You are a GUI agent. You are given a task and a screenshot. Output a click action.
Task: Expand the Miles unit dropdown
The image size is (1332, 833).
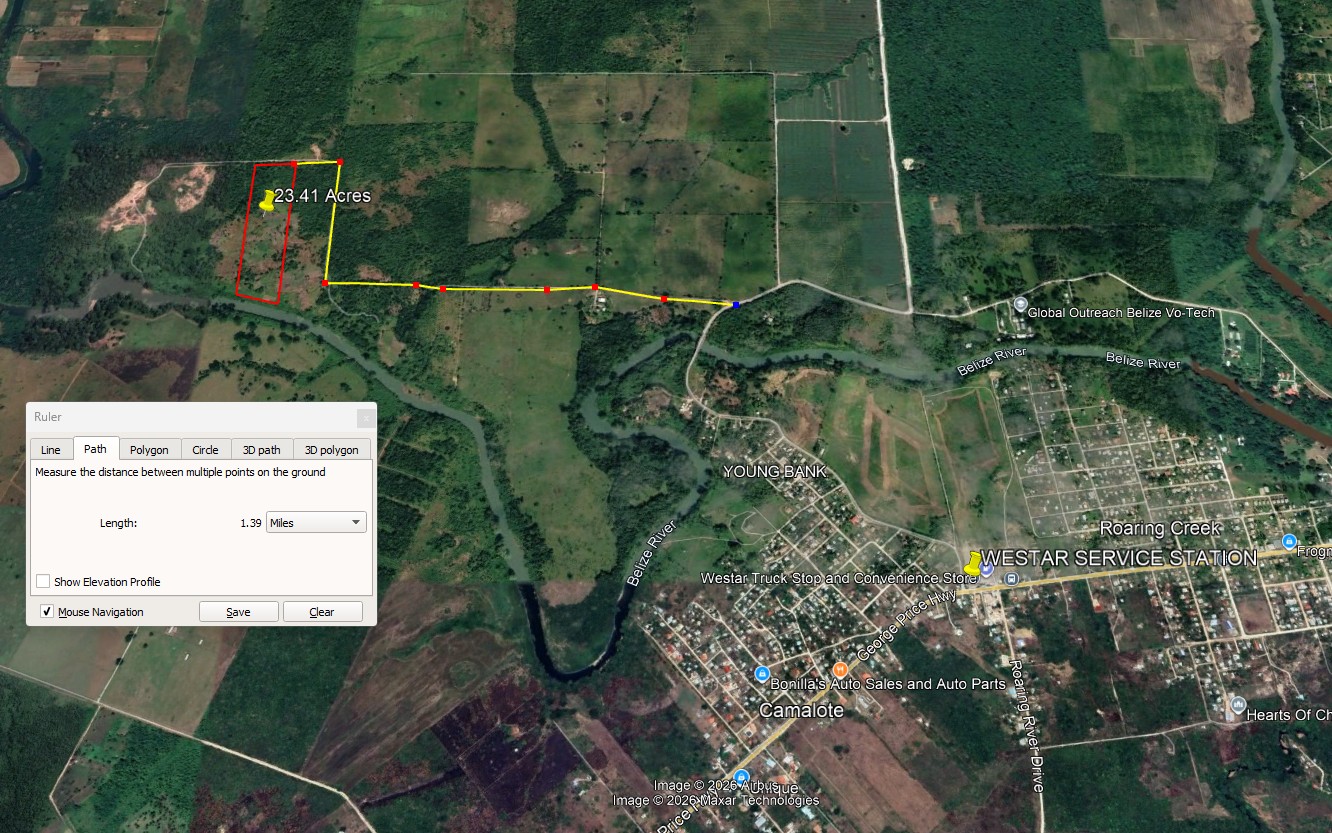coord(316,522)
